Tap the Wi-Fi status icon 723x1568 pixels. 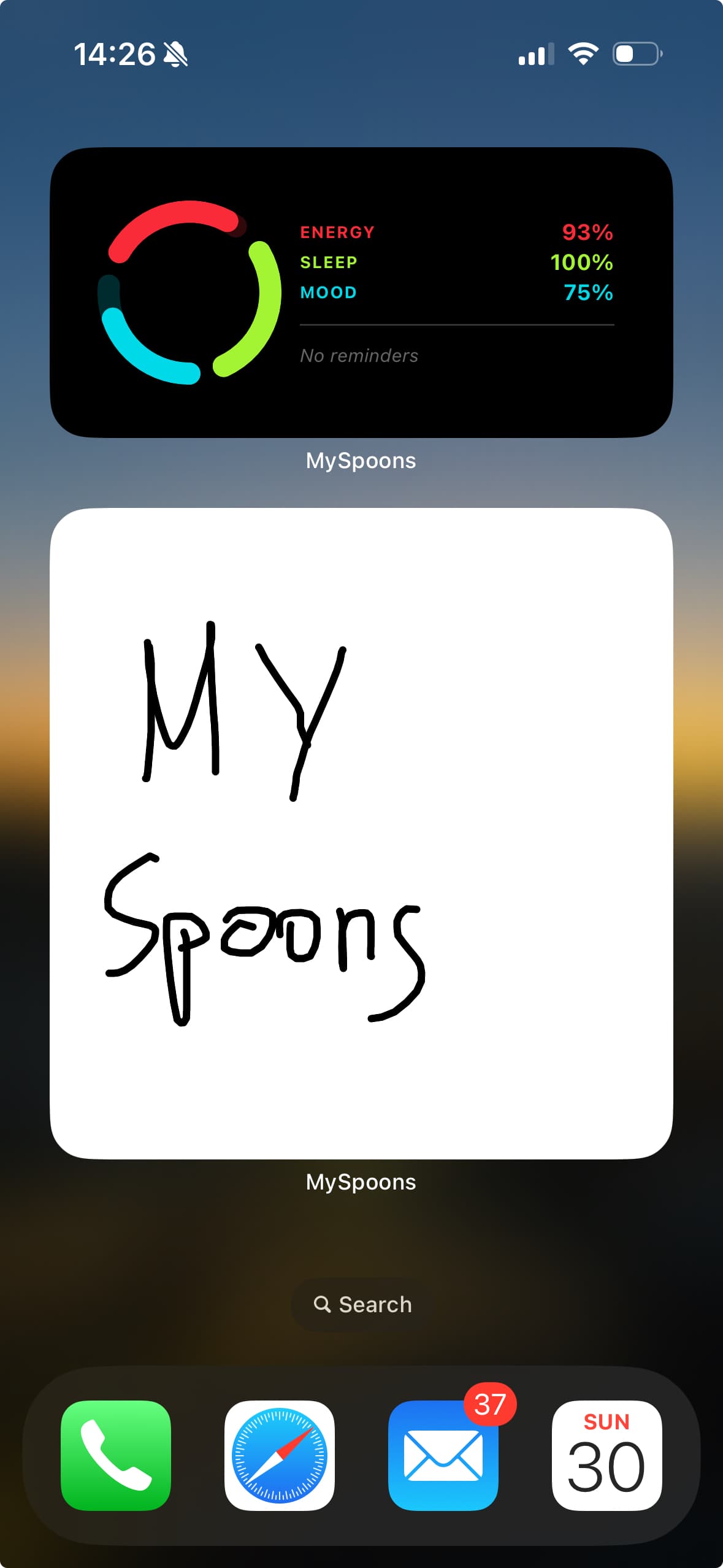(583, 54)
